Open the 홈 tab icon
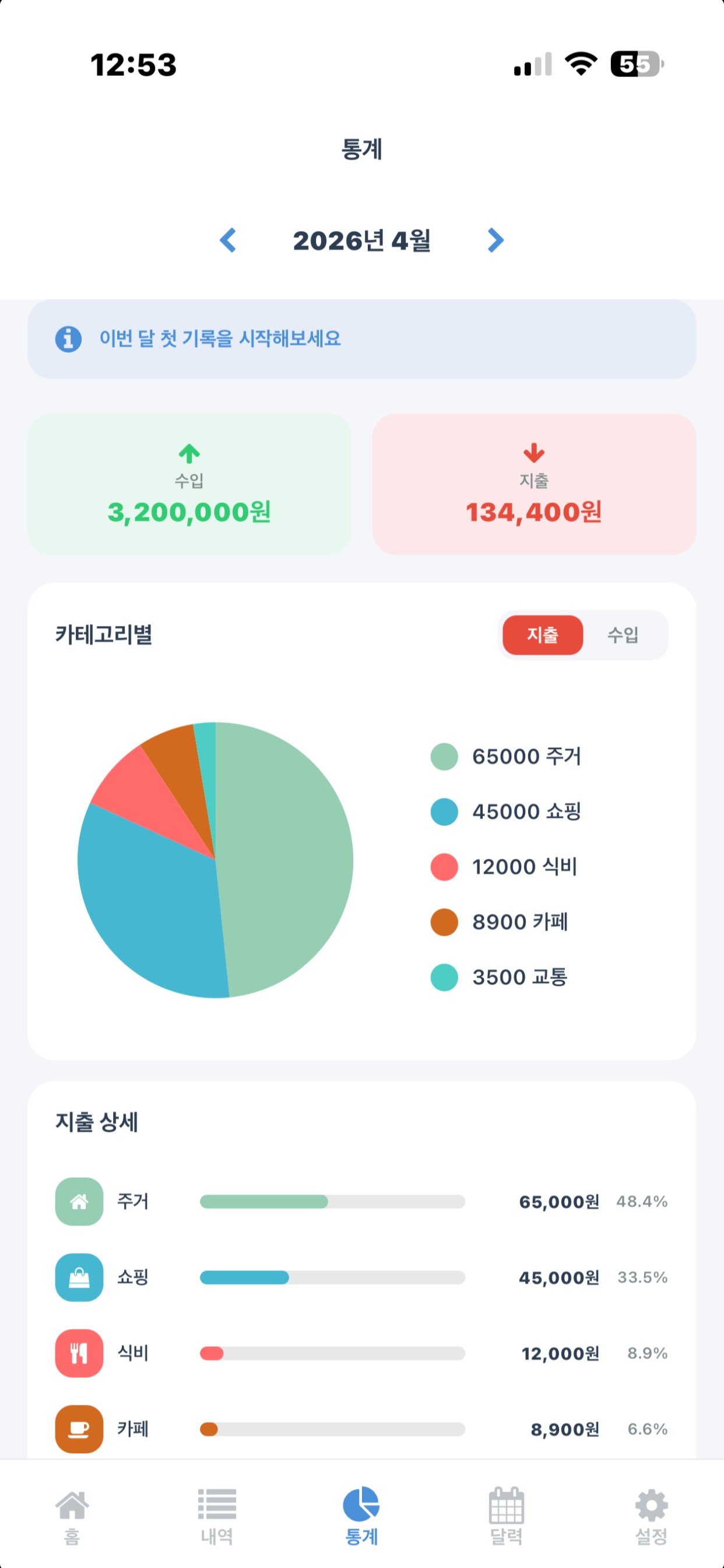Viewport: 724px width, 1568px height. [x=71, y=1502]
